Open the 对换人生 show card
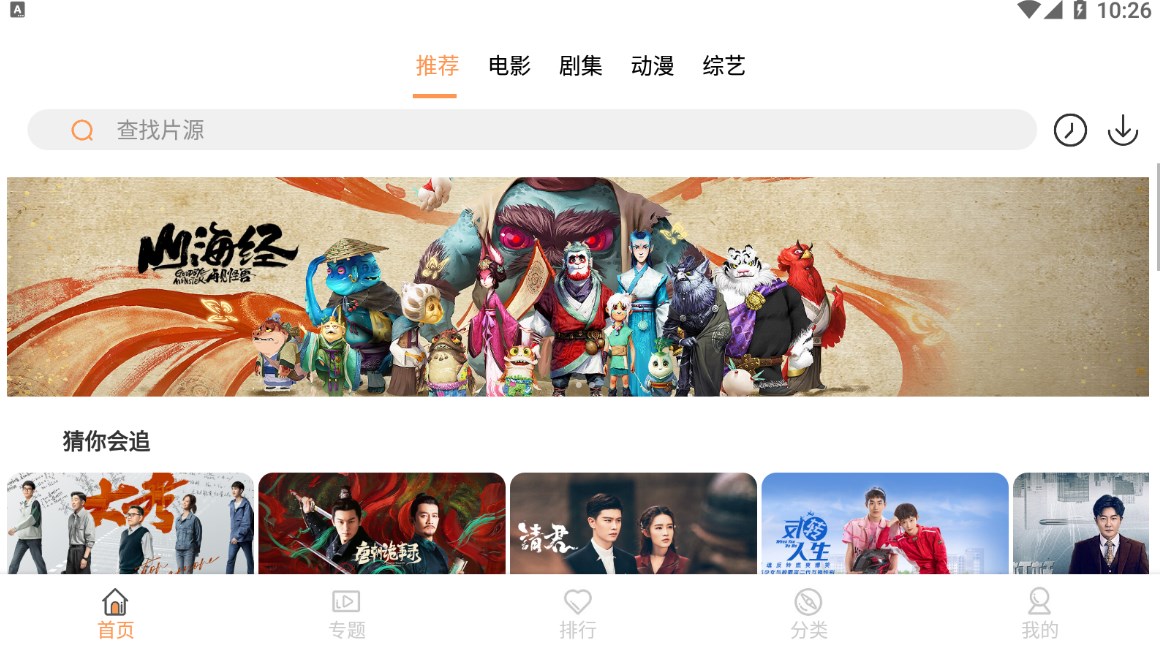The width and height of the screenshot is (1160, 645). tap(884, 523)
